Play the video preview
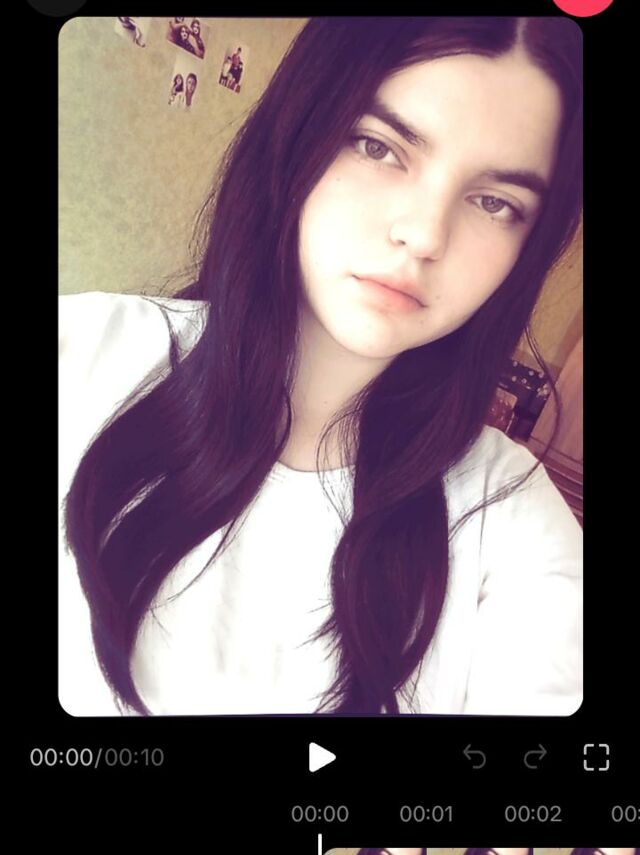Image resolution: width=640 pixels, height=855 pixels. pos(321,757)
